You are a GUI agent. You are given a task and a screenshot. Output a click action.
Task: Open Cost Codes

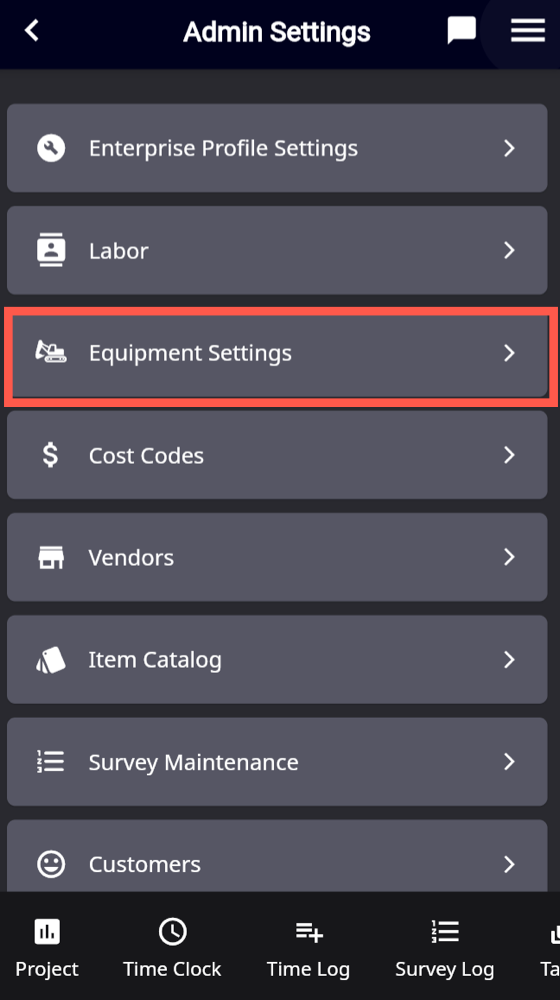(x=277, y=455)
